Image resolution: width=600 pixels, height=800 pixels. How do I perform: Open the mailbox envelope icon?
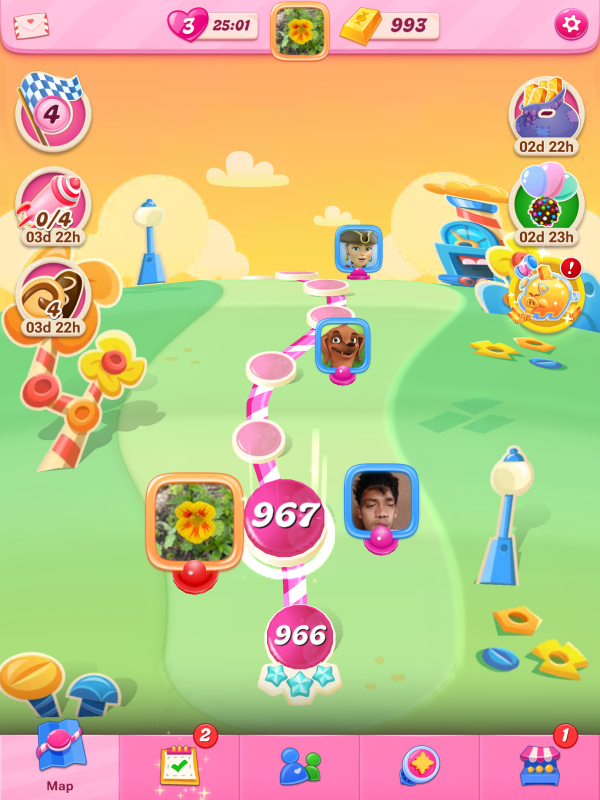31,24
